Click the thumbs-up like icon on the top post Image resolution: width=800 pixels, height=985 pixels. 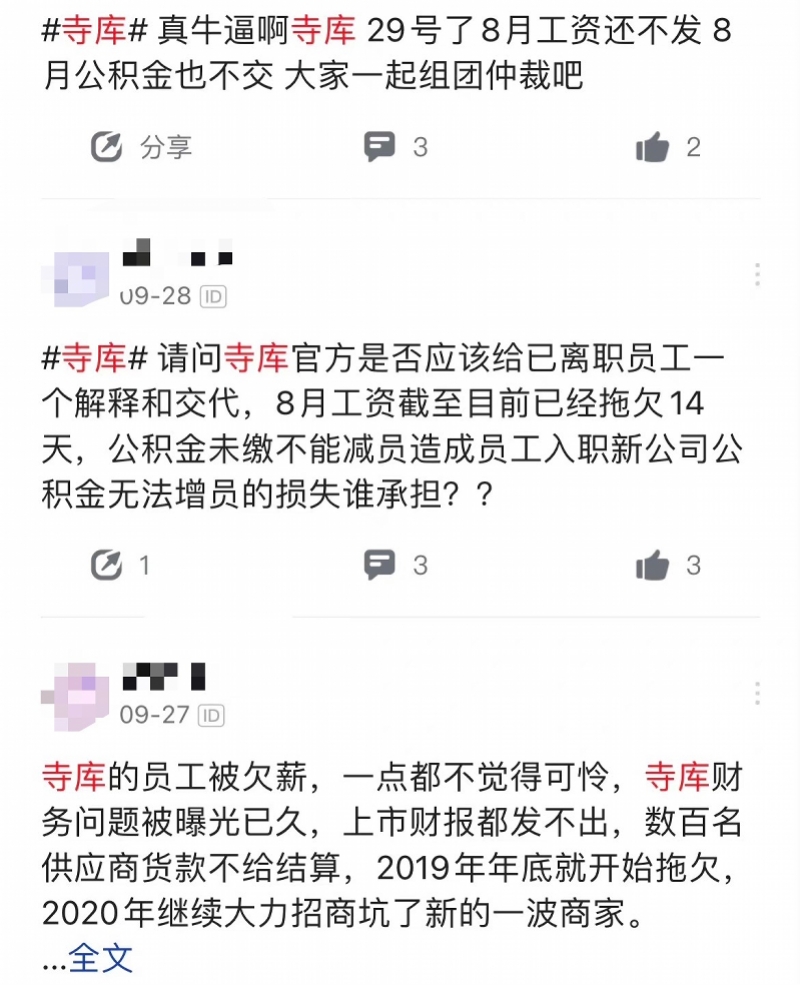pyautogui.click(x=653, y=145)
